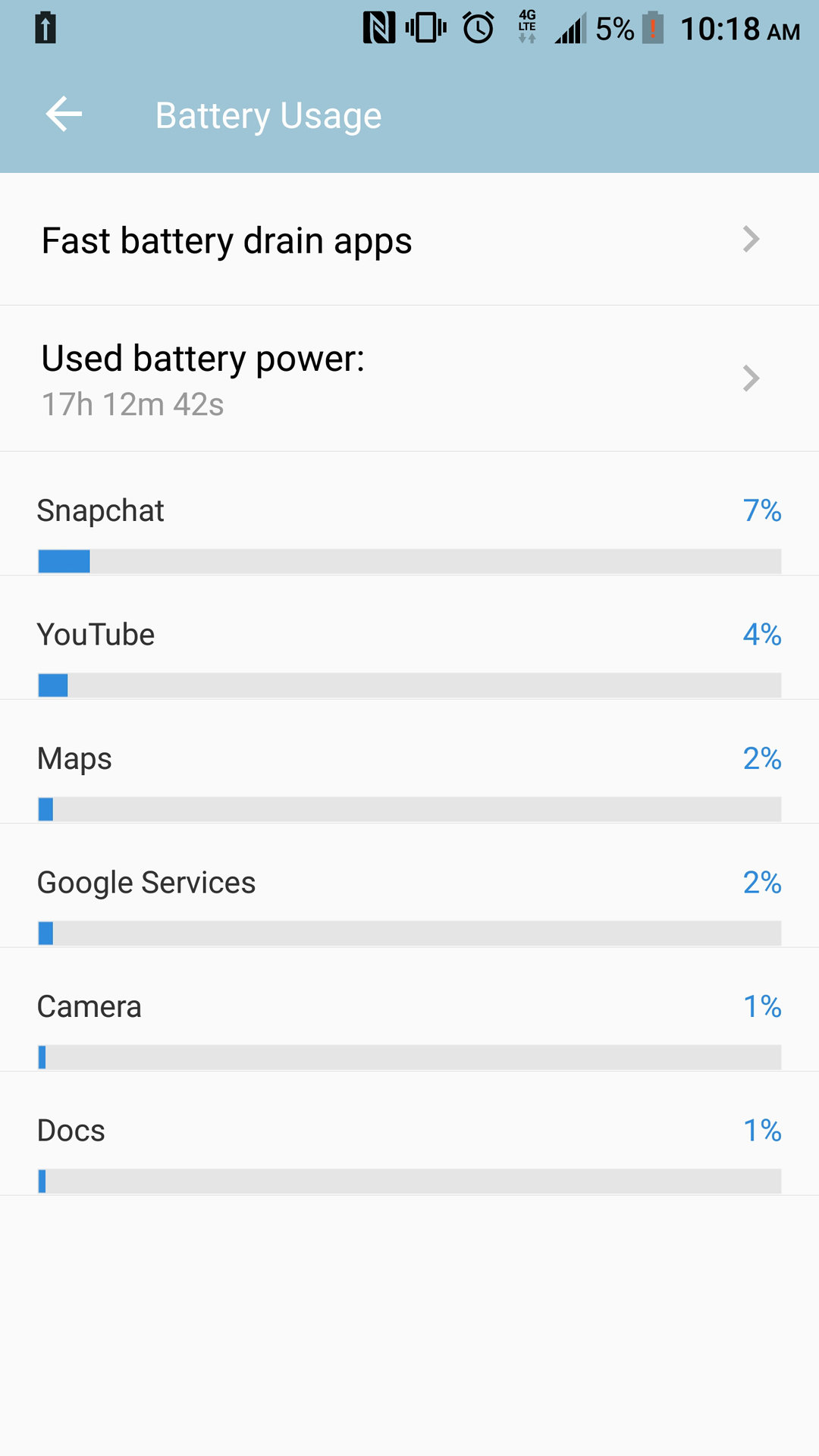
Task: Check Google Services battery usage
Action: (409, 893)
